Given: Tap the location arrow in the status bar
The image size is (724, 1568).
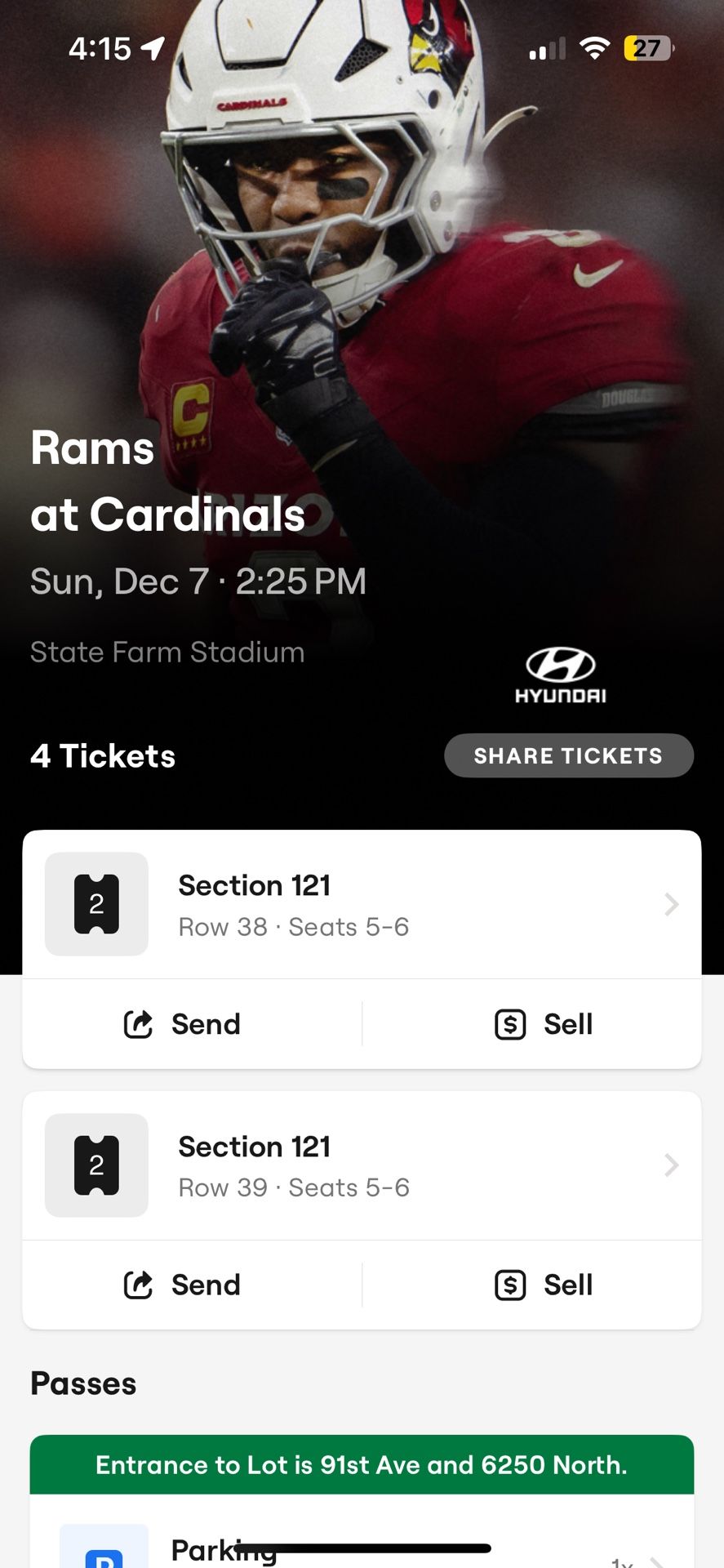Looking at the screenshot, I should click(151, 49).
